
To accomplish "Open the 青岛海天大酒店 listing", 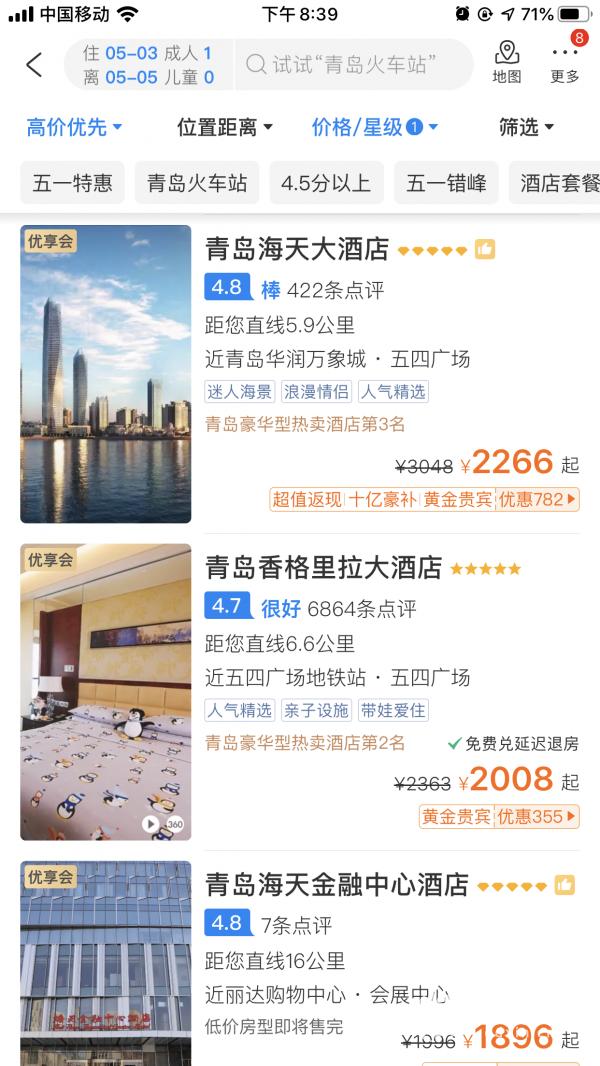I will (x=296, y=248).
